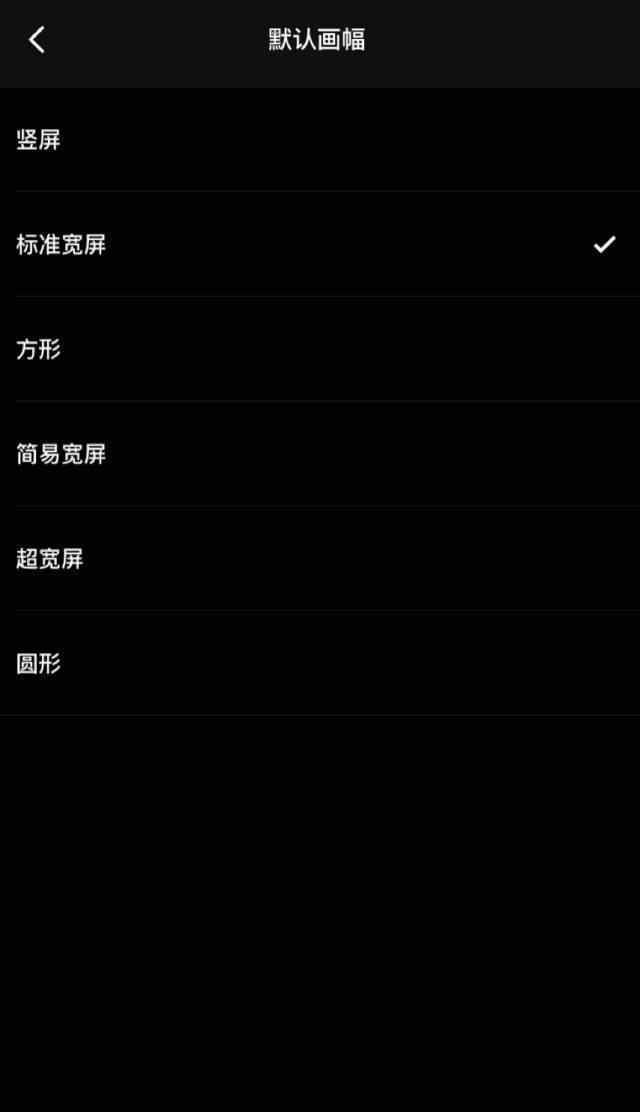
Task: Select 竖屏 as default frame
Action: pyautogui.click(x=320, y=140)
